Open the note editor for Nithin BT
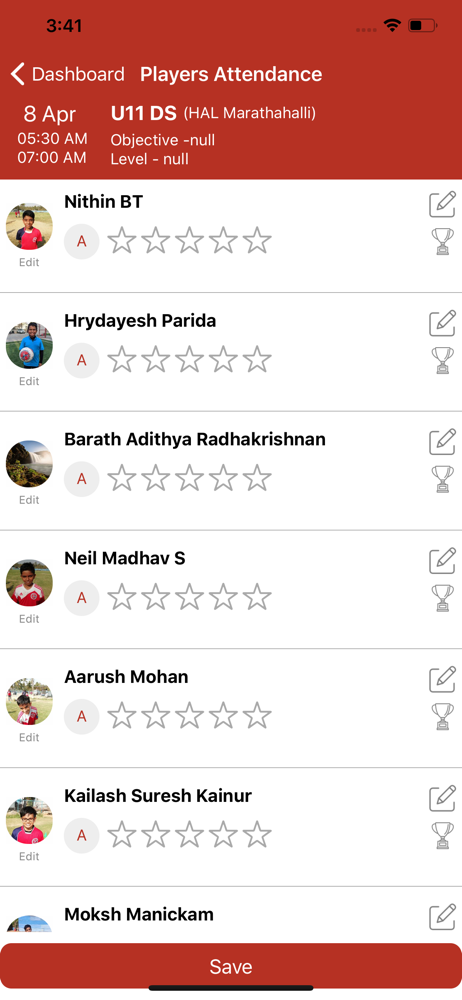Viewport: 462px width, 1000px height. click(x=442, y=204)
